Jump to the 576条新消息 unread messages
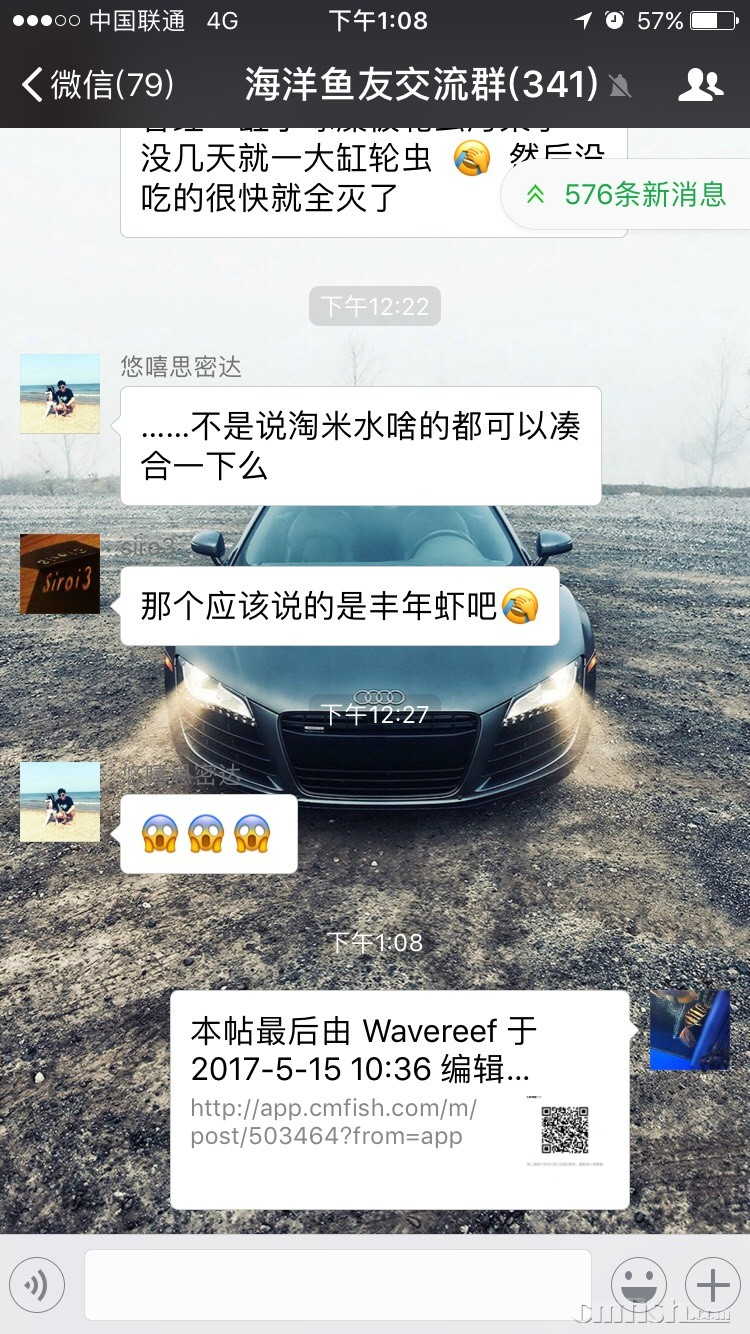Screen dimensions: 750x1334 pos(630,194)
